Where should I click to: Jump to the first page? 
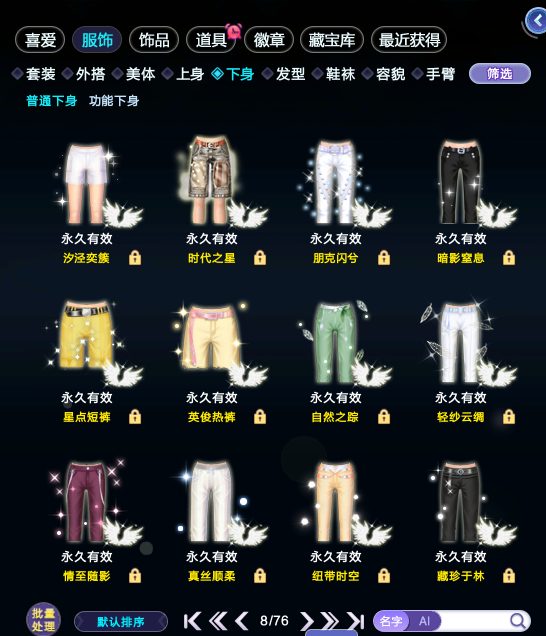pos(192,621)
